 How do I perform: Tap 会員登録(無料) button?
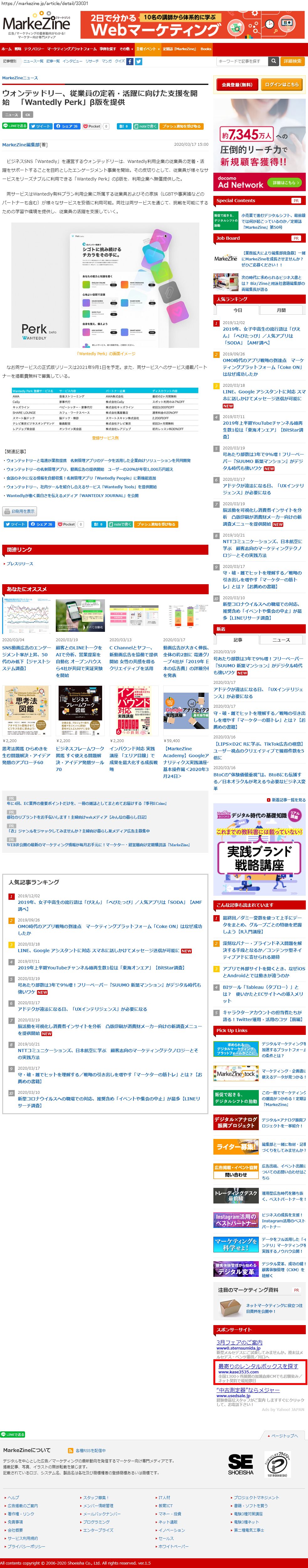coord(236,85)
